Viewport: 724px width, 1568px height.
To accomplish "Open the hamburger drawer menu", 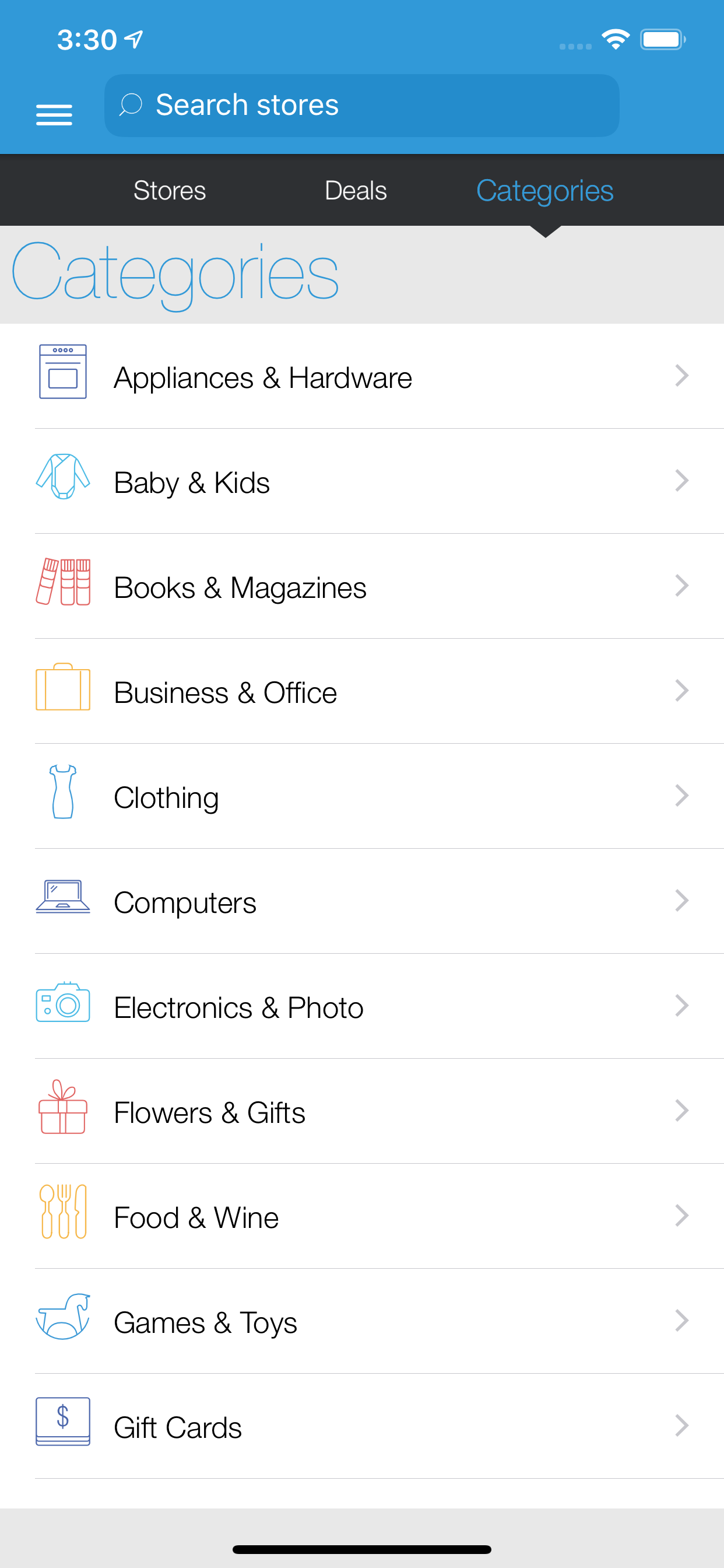I will [54, 114].
